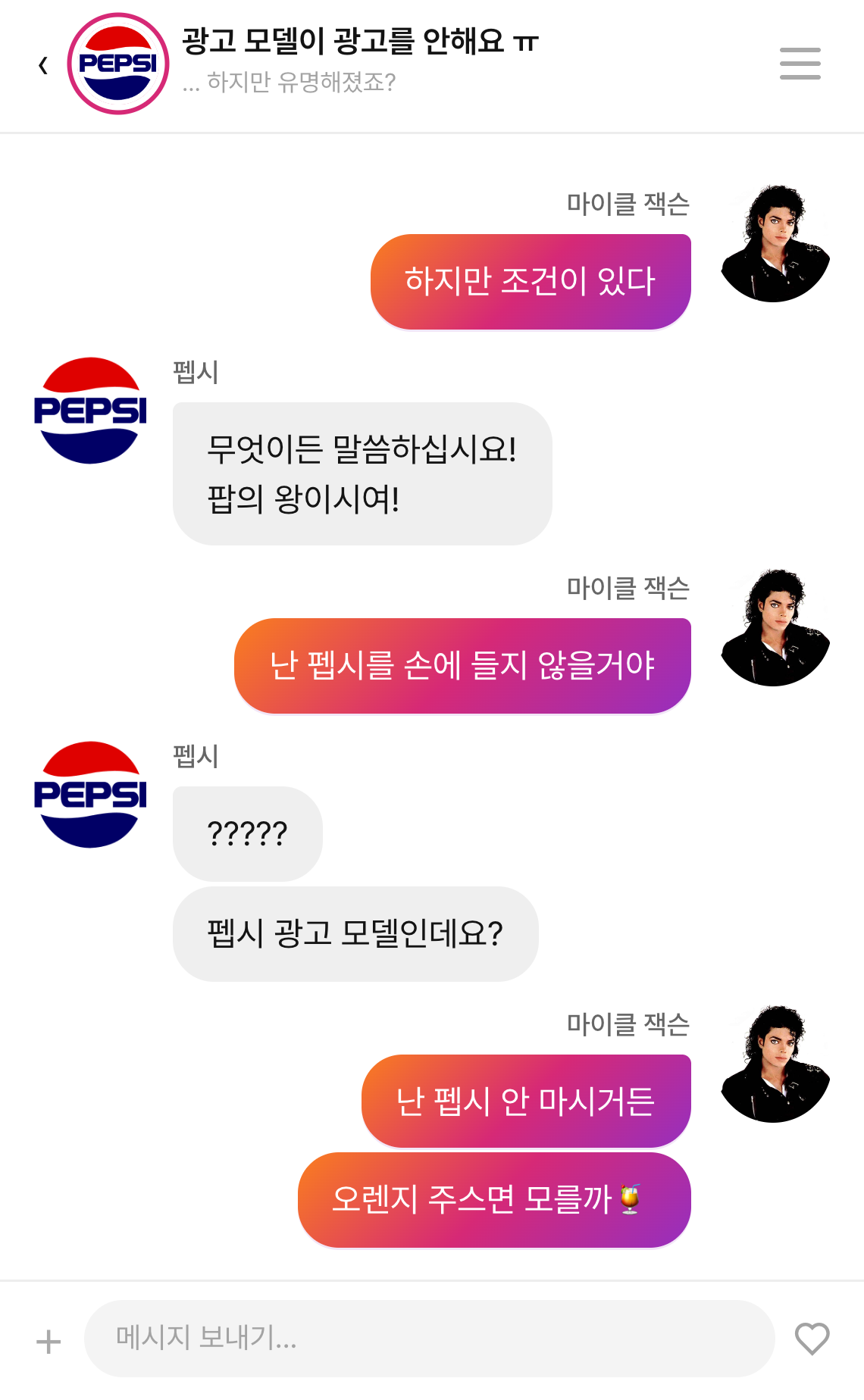
Task: Open the hamburger menu
Action: [x=800, y=64]
